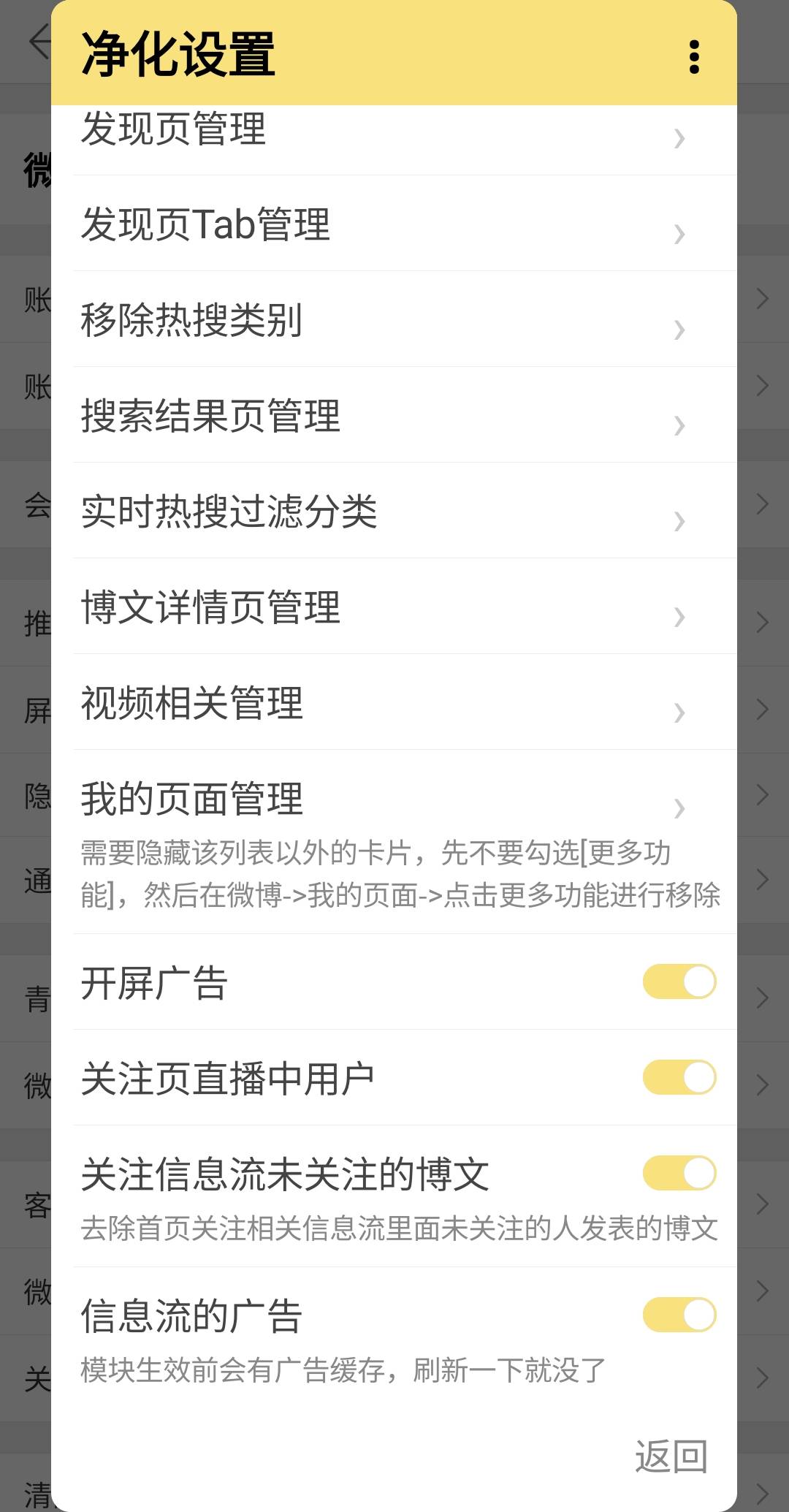Click the 信息流的广告 description text
The width and height of the screenshot is (789, 1512).
pyautogui.click(x=340, y=1370)
